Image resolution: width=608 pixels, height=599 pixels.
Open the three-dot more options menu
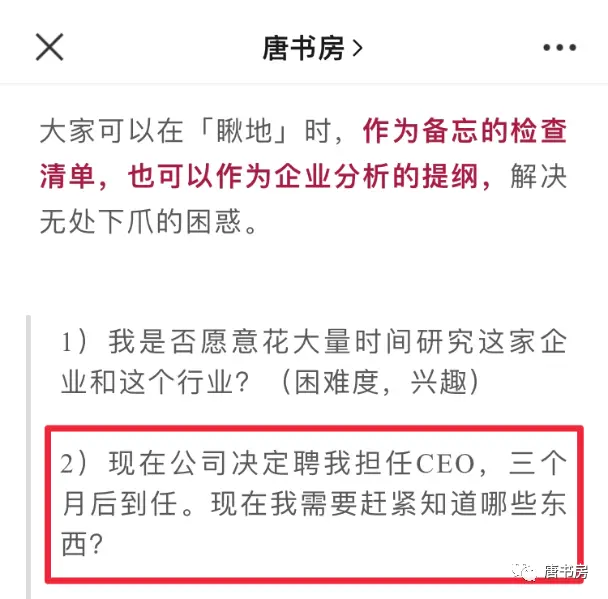click(559, 48)
